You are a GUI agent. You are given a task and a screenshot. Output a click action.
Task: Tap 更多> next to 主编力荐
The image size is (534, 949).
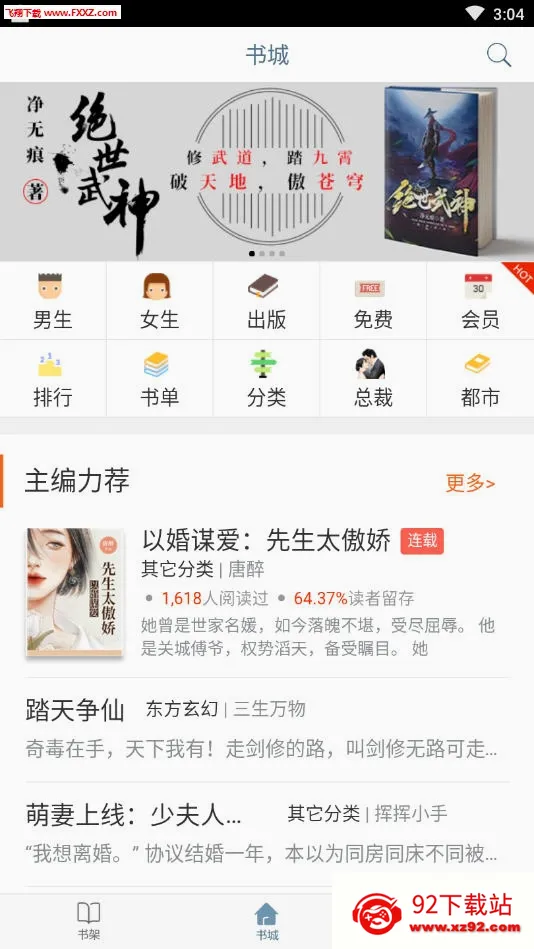click(470, 483)
